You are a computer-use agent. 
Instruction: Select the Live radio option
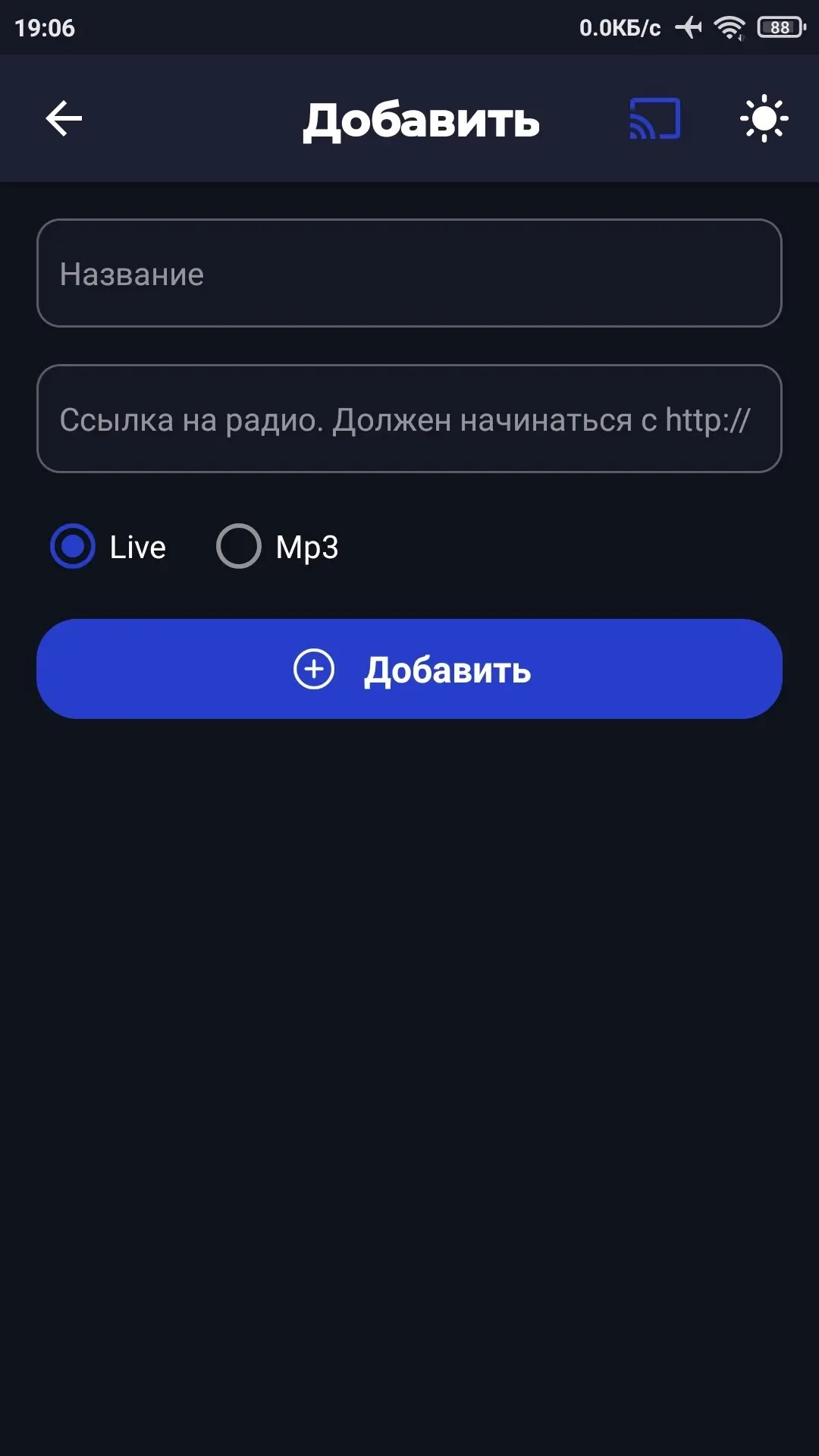point(73,546)
